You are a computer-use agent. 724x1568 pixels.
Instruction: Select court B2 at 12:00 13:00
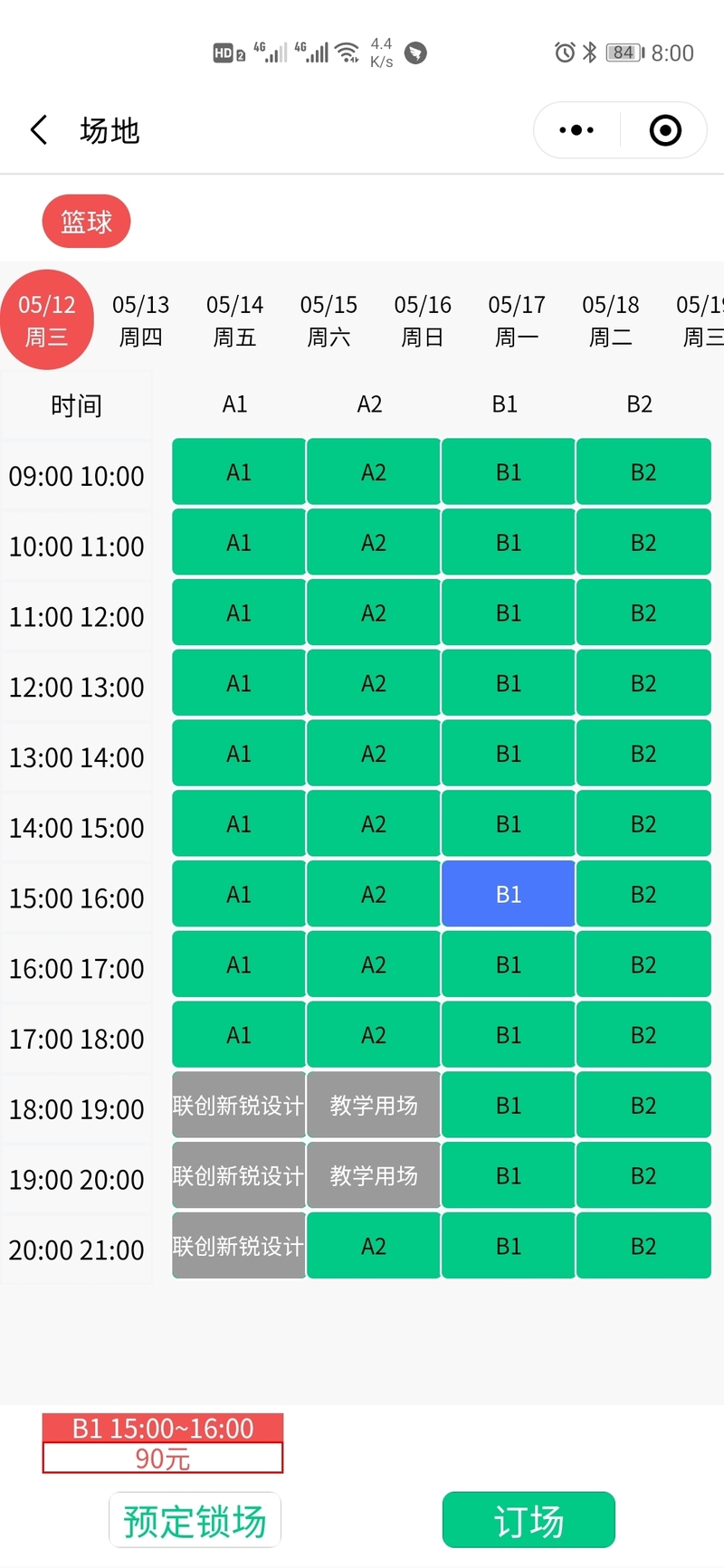(643, 683)
